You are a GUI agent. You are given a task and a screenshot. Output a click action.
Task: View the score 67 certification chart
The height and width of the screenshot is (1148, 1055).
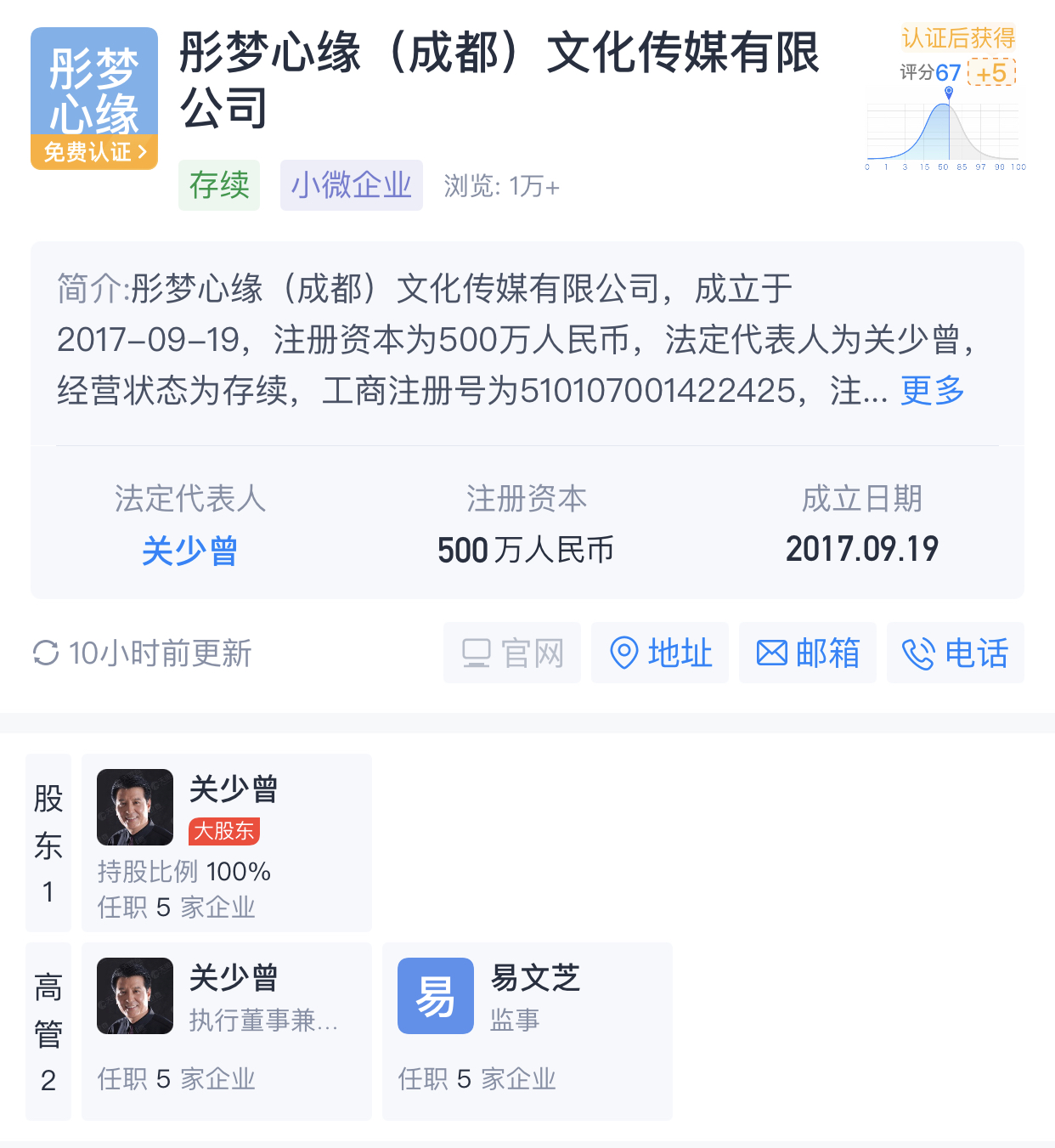(945, 127)
